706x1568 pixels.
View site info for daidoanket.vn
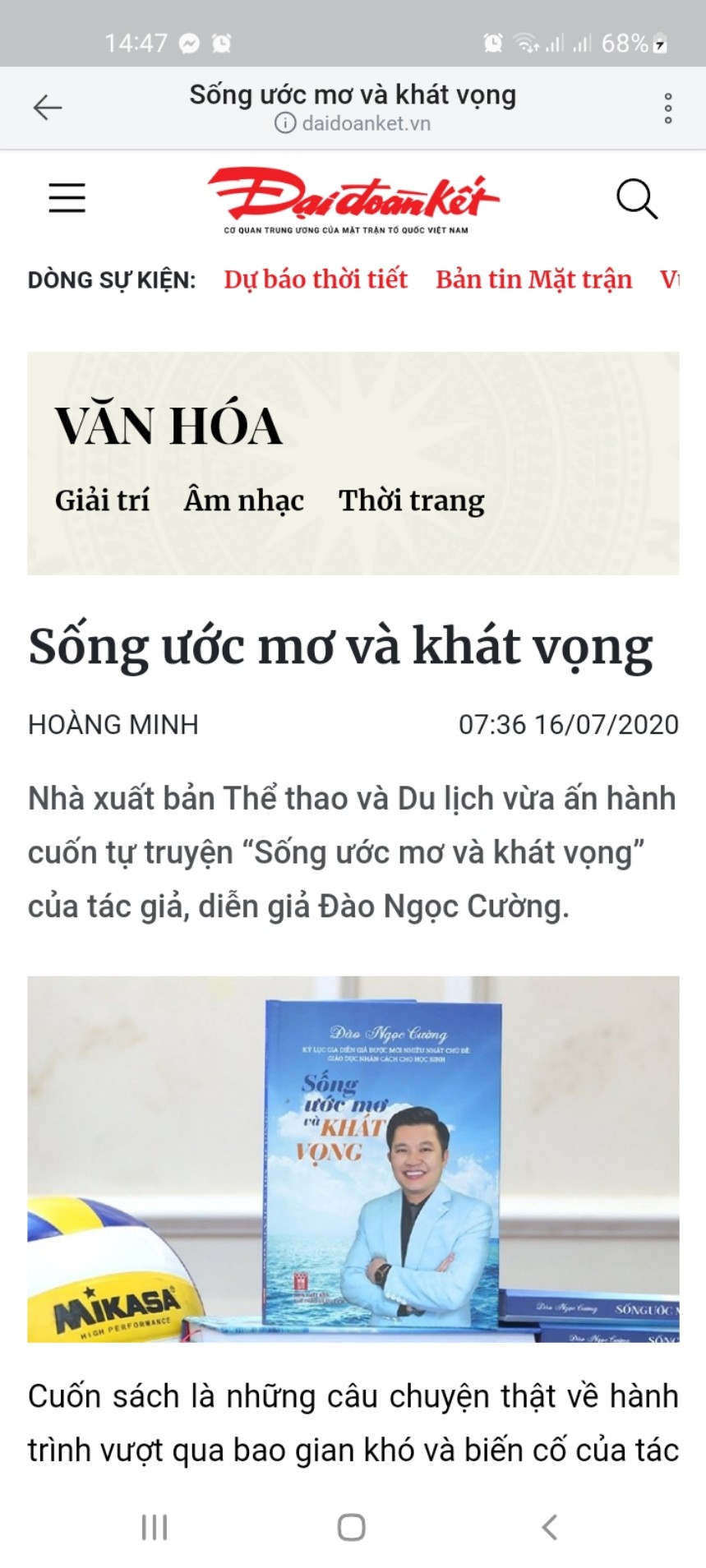tap(285, 123)
